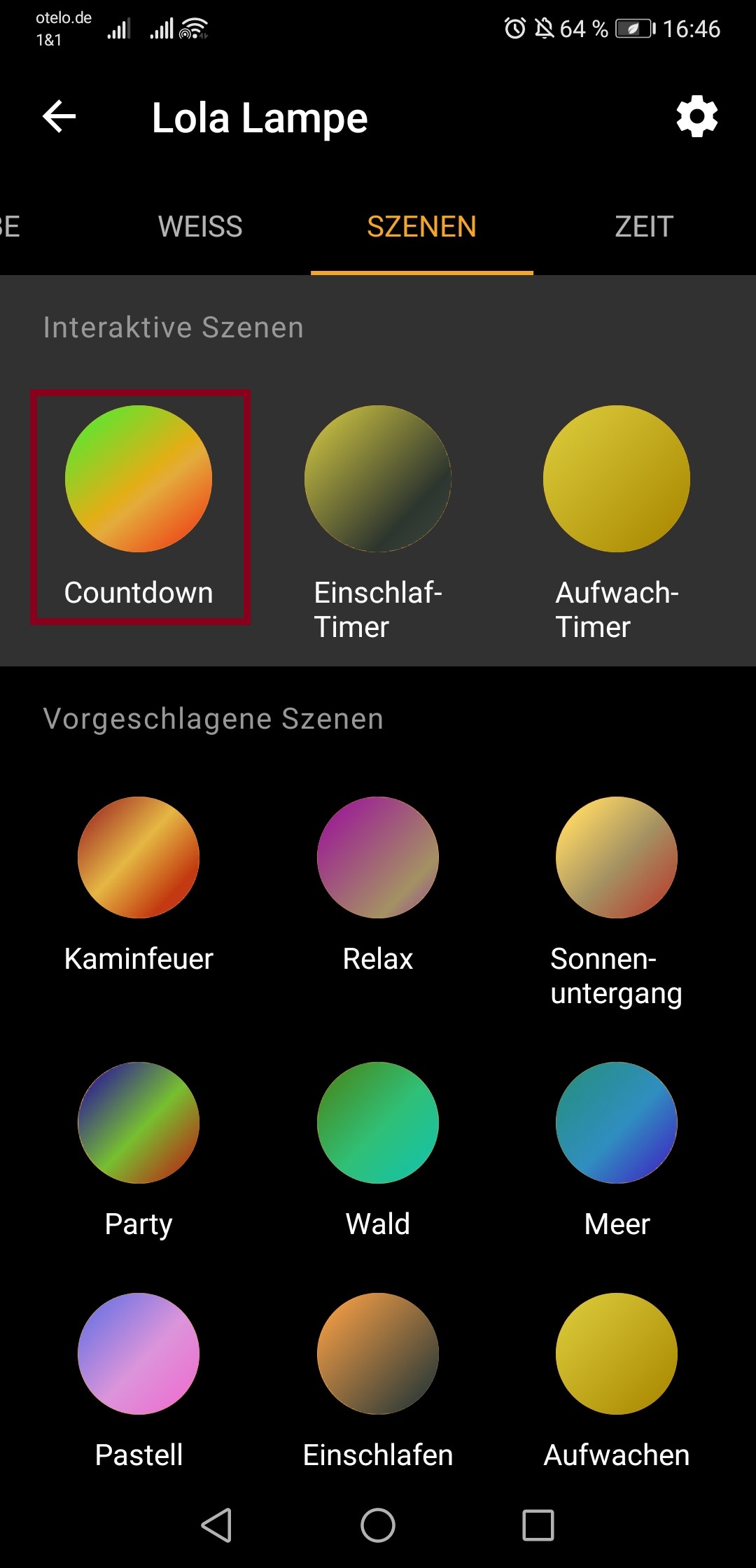
Task: Go back using the arrow icon
Action: [59, 116]
